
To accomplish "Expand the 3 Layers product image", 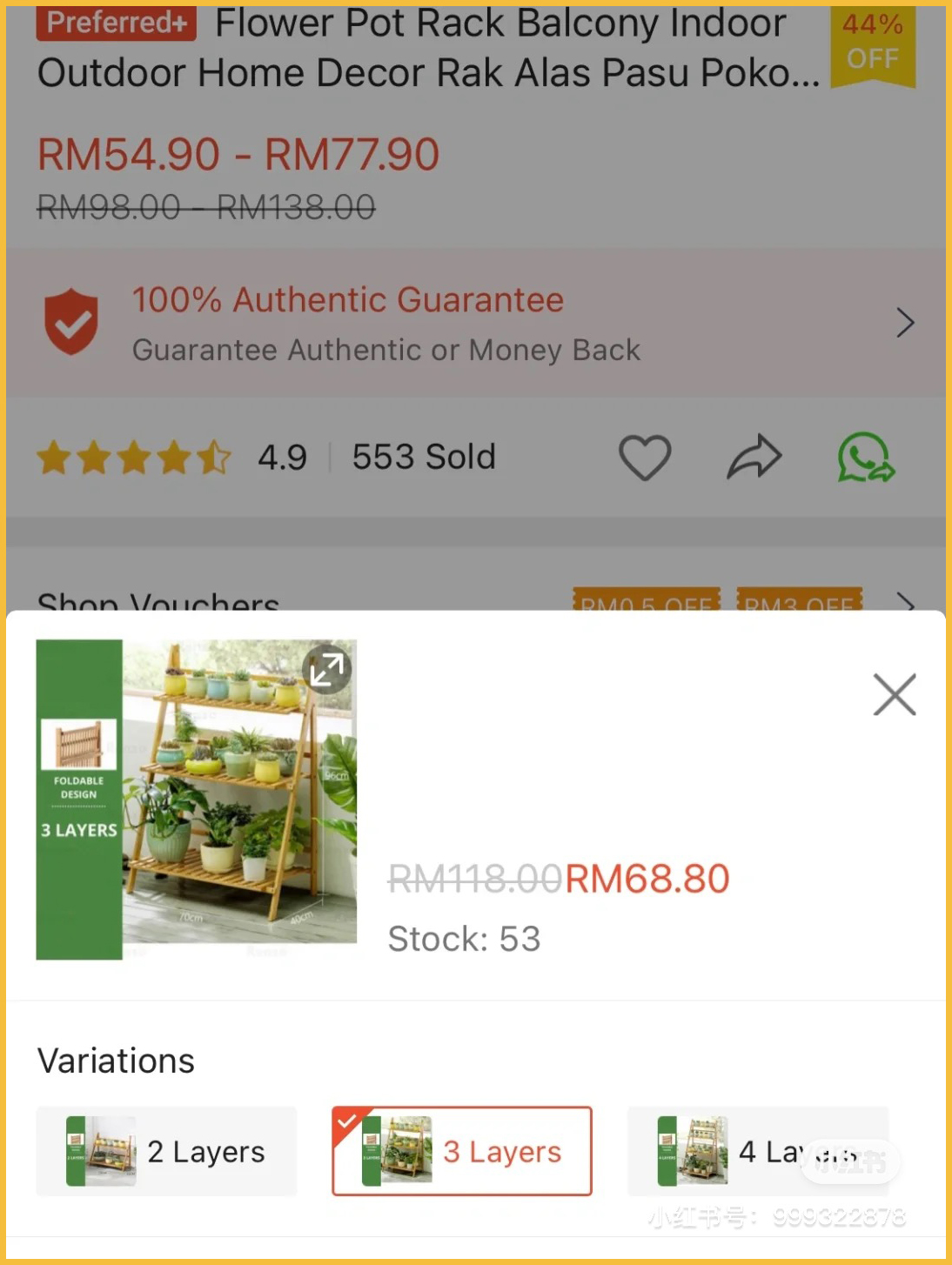I will pos(327,669).
